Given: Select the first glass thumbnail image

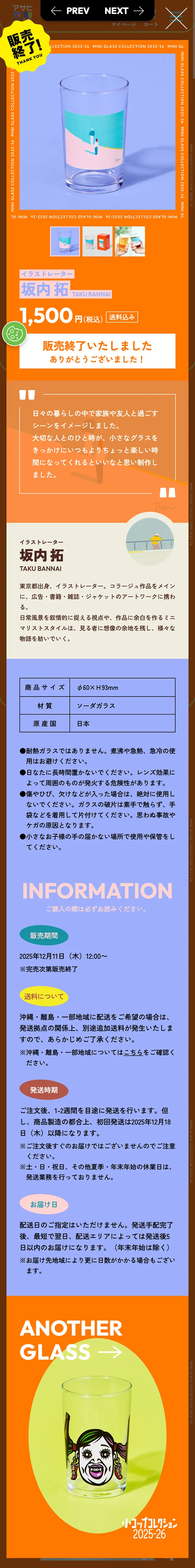Looking at the screenshot, I should point(65,241).
